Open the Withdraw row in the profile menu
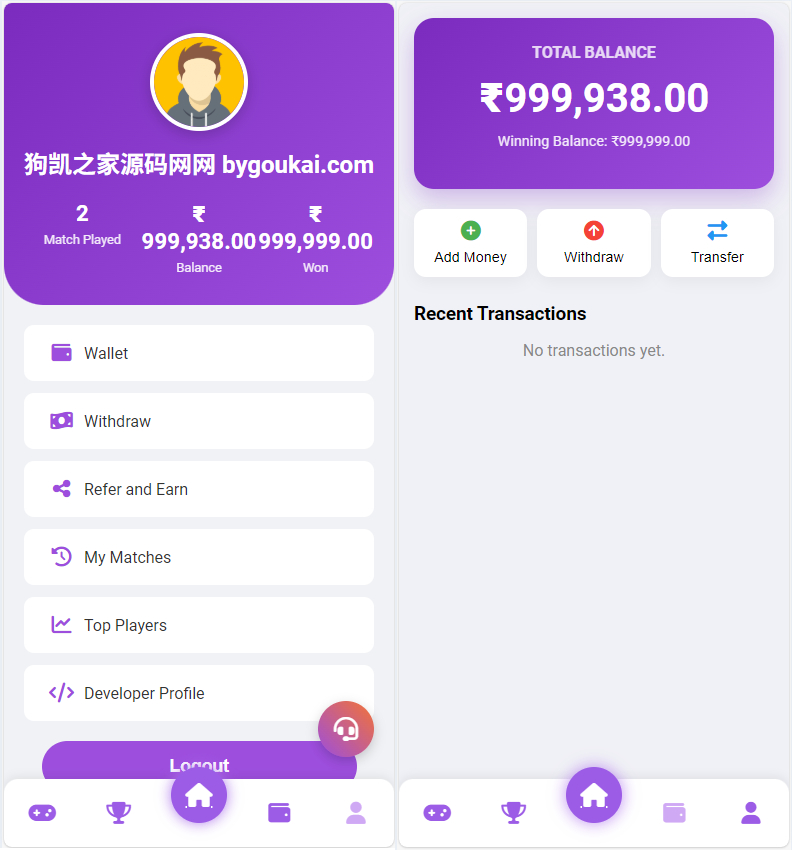This screenshot has height=850, width=792. pos(198,421)
